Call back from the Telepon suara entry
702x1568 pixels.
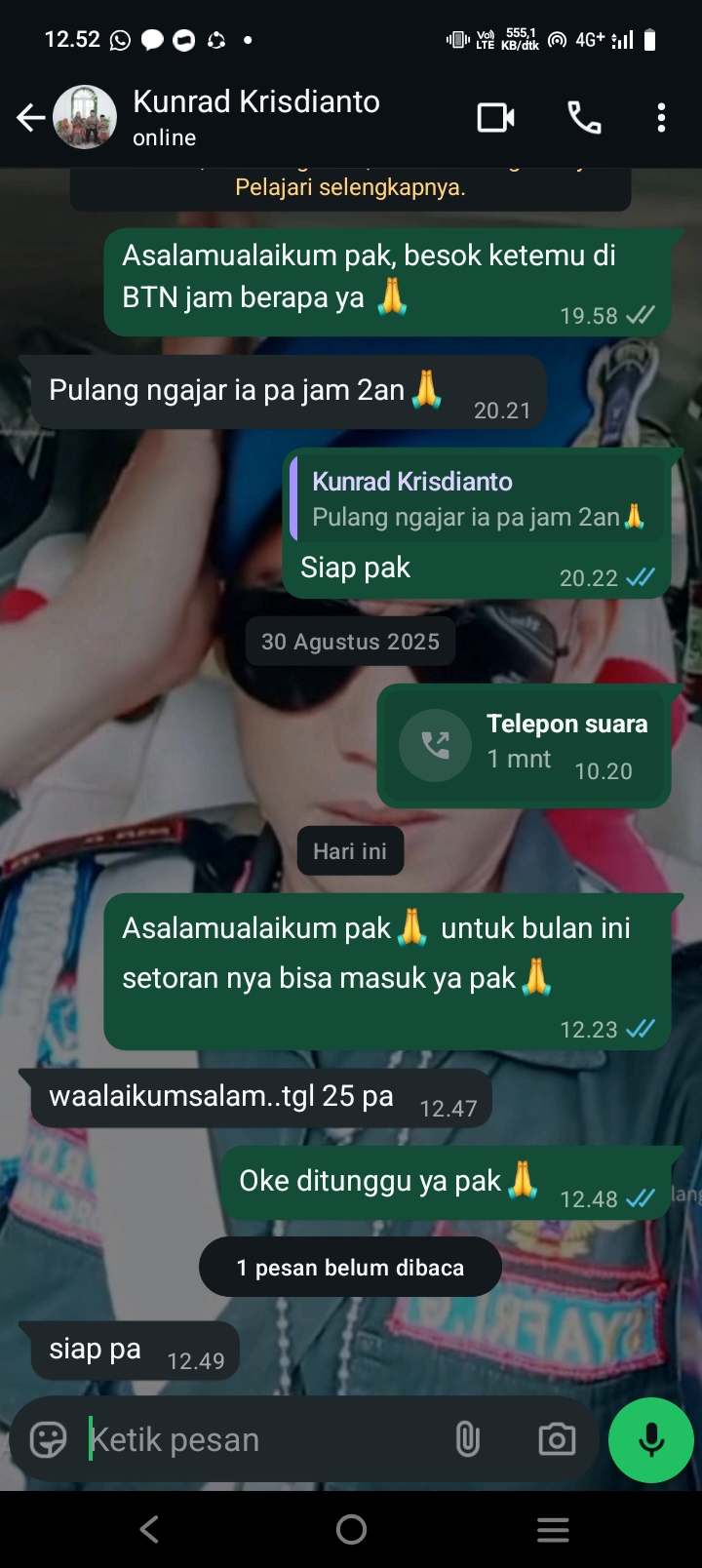coord(436,746)
